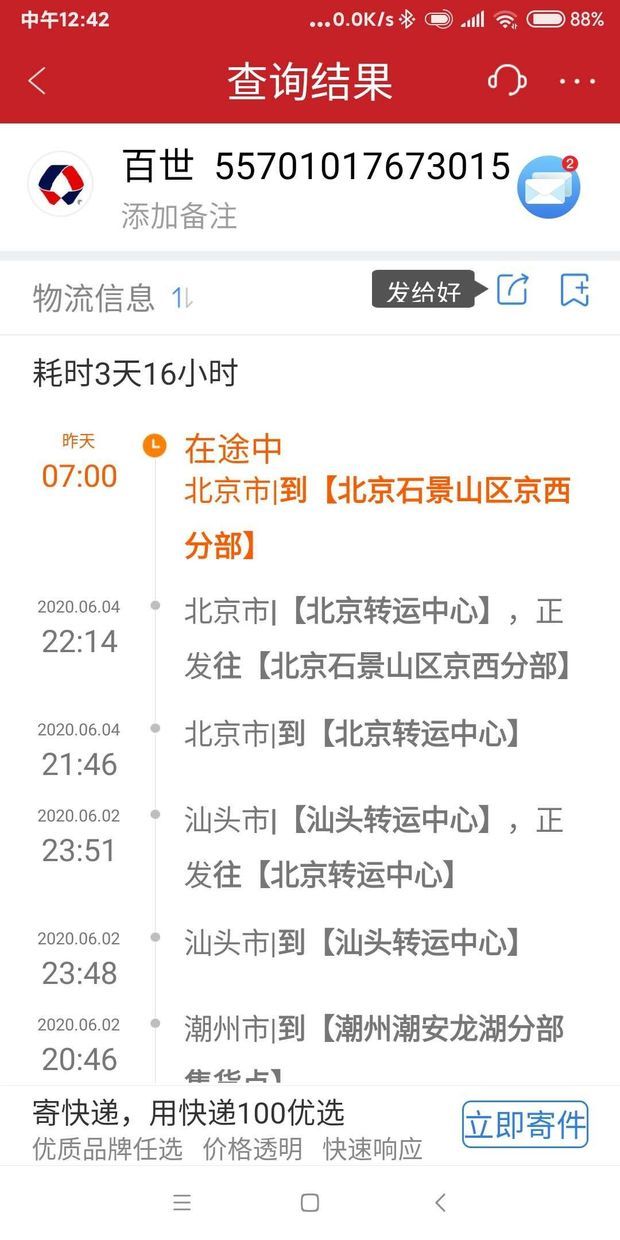
Task: Open system recent apps menu
Action: 181,1203
